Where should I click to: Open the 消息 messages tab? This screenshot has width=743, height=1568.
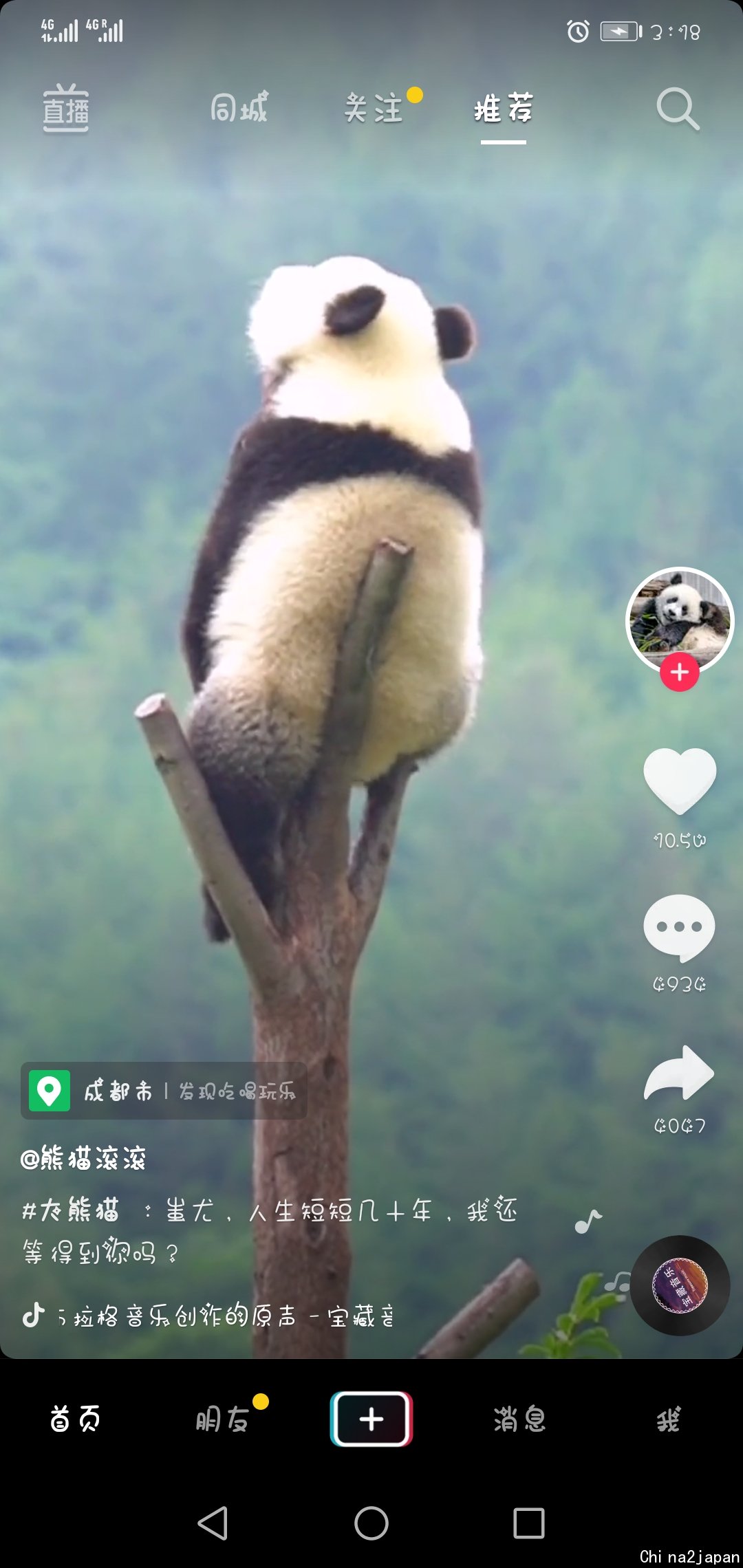click(x=519, y=1419)
